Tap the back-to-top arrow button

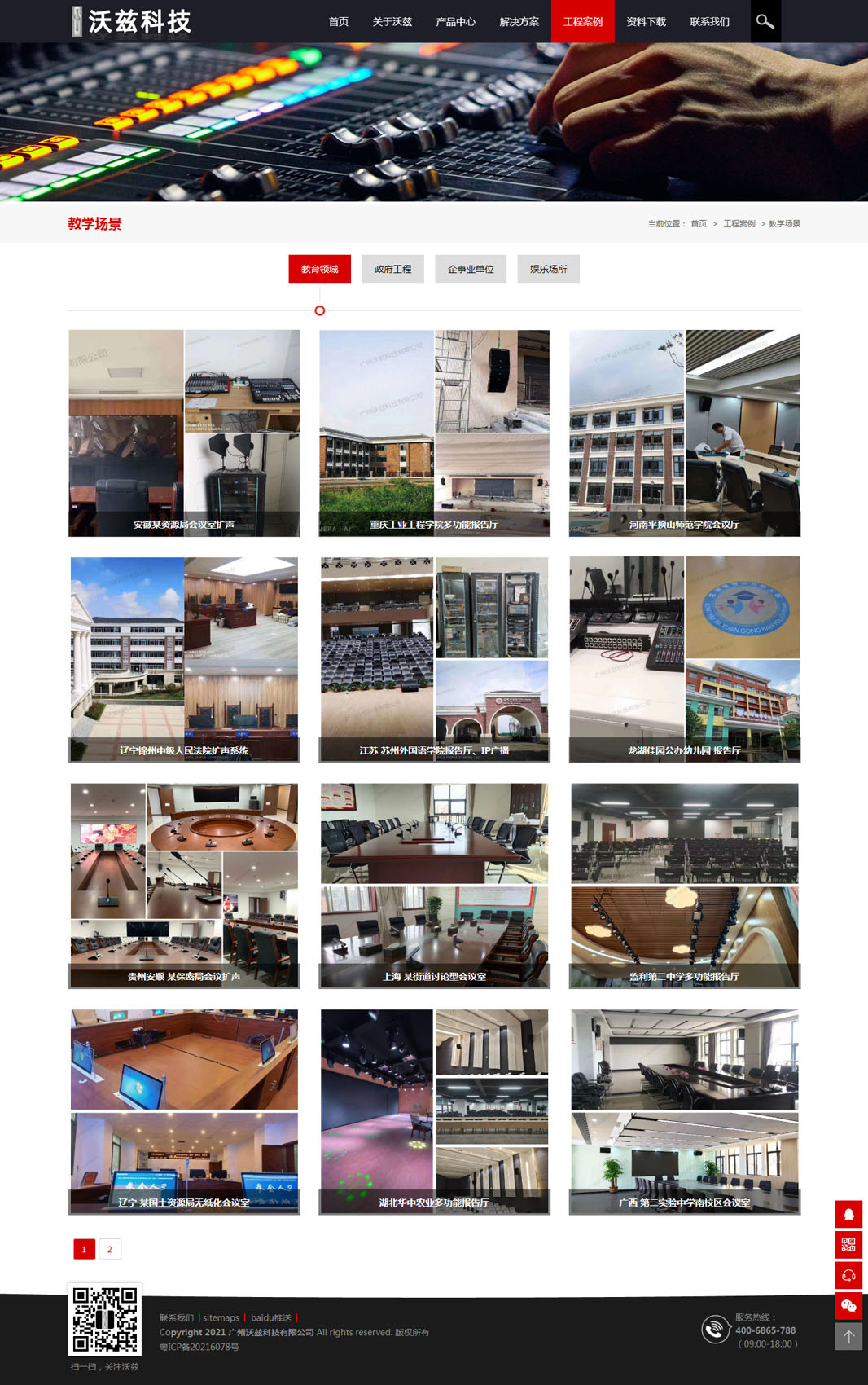pyautogui.click(x=848, y=1336)
